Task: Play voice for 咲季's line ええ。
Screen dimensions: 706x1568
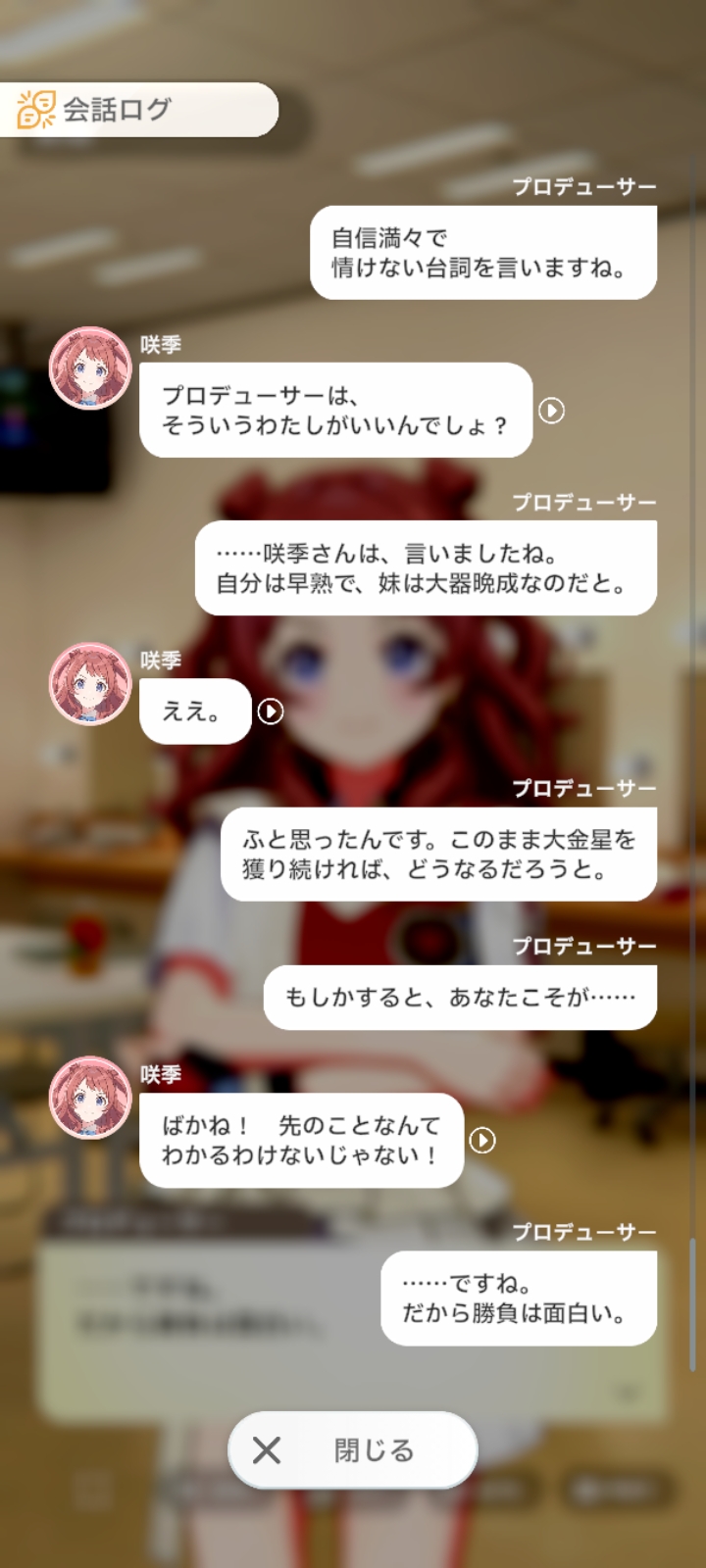Action: pos(271,711)
